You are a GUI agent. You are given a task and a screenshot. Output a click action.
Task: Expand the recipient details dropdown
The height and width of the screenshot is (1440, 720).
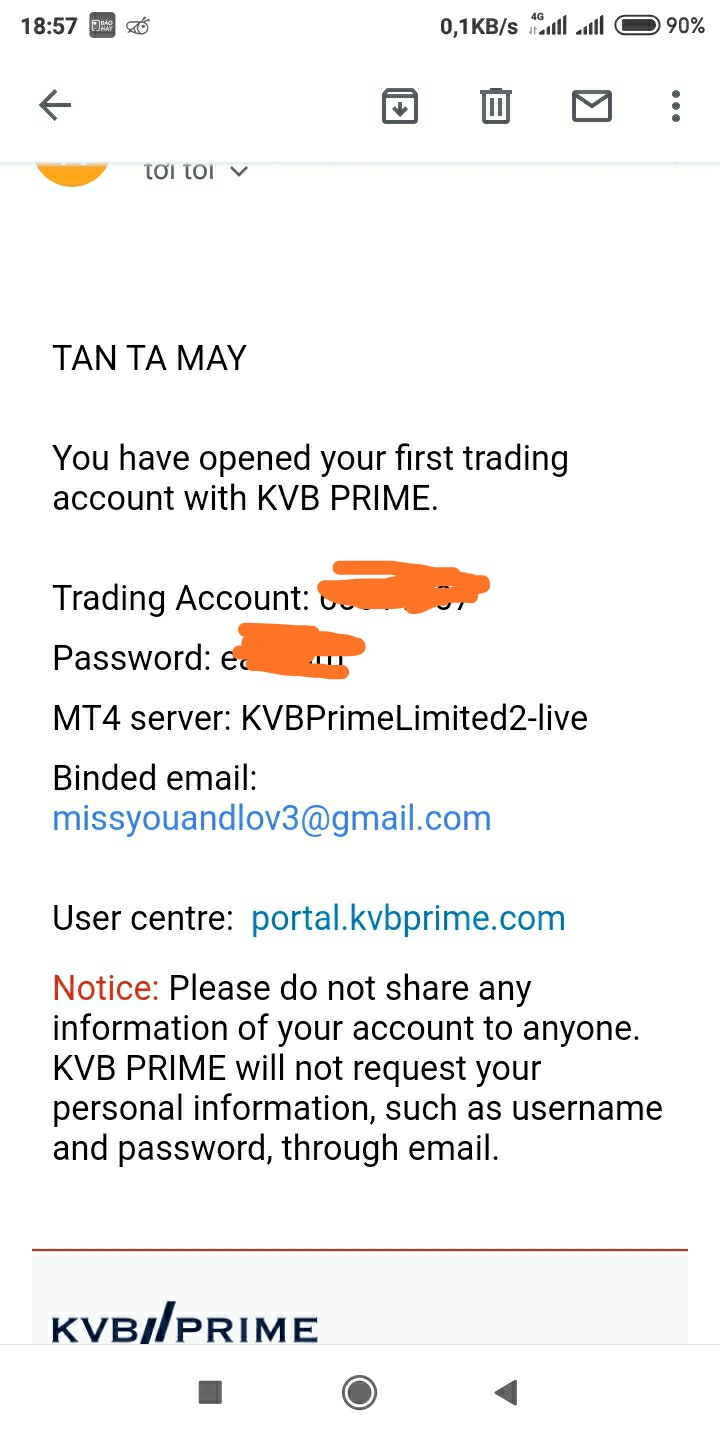pos(238,172)
